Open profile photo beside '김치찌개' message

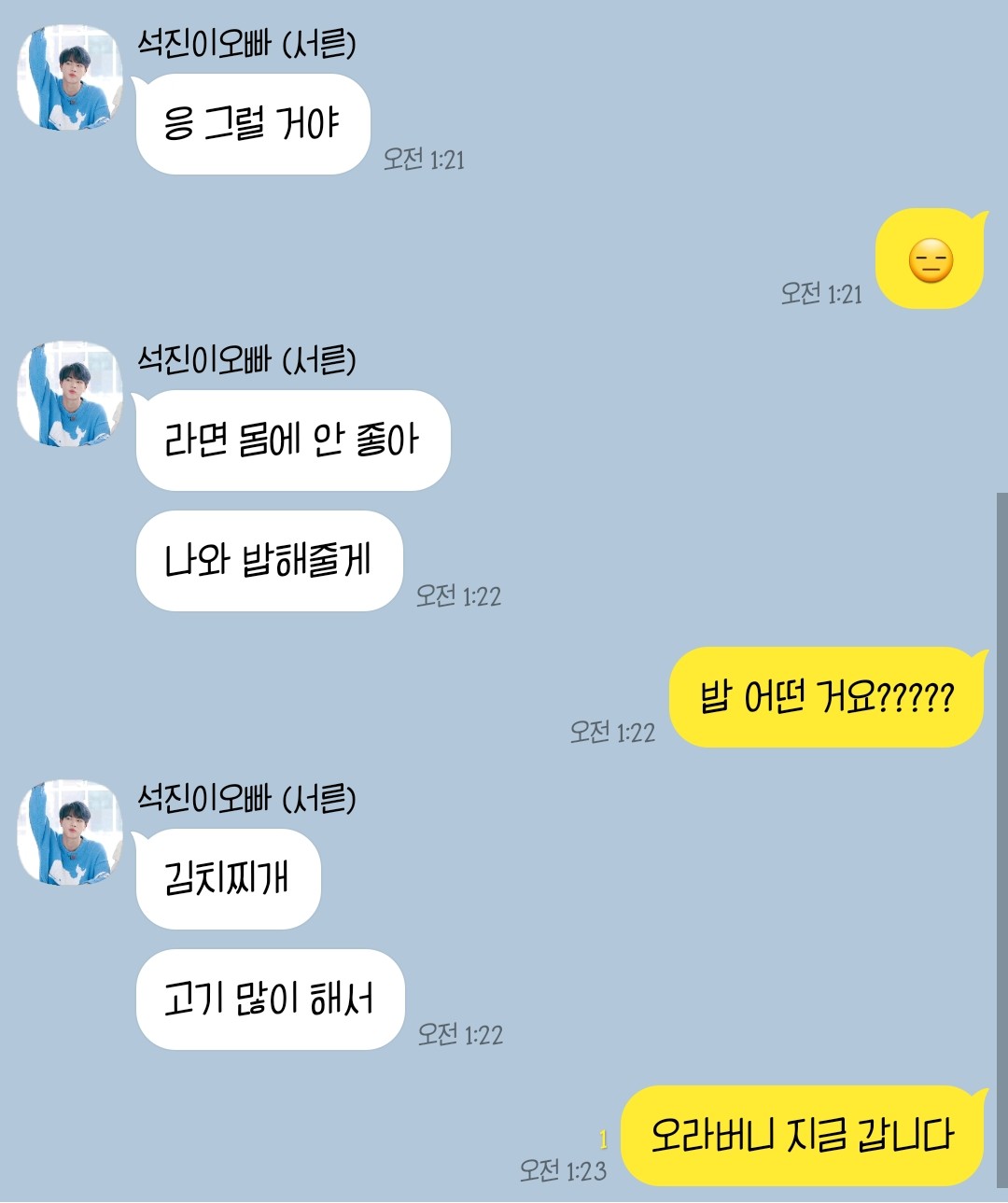click(x=70, y=832)
